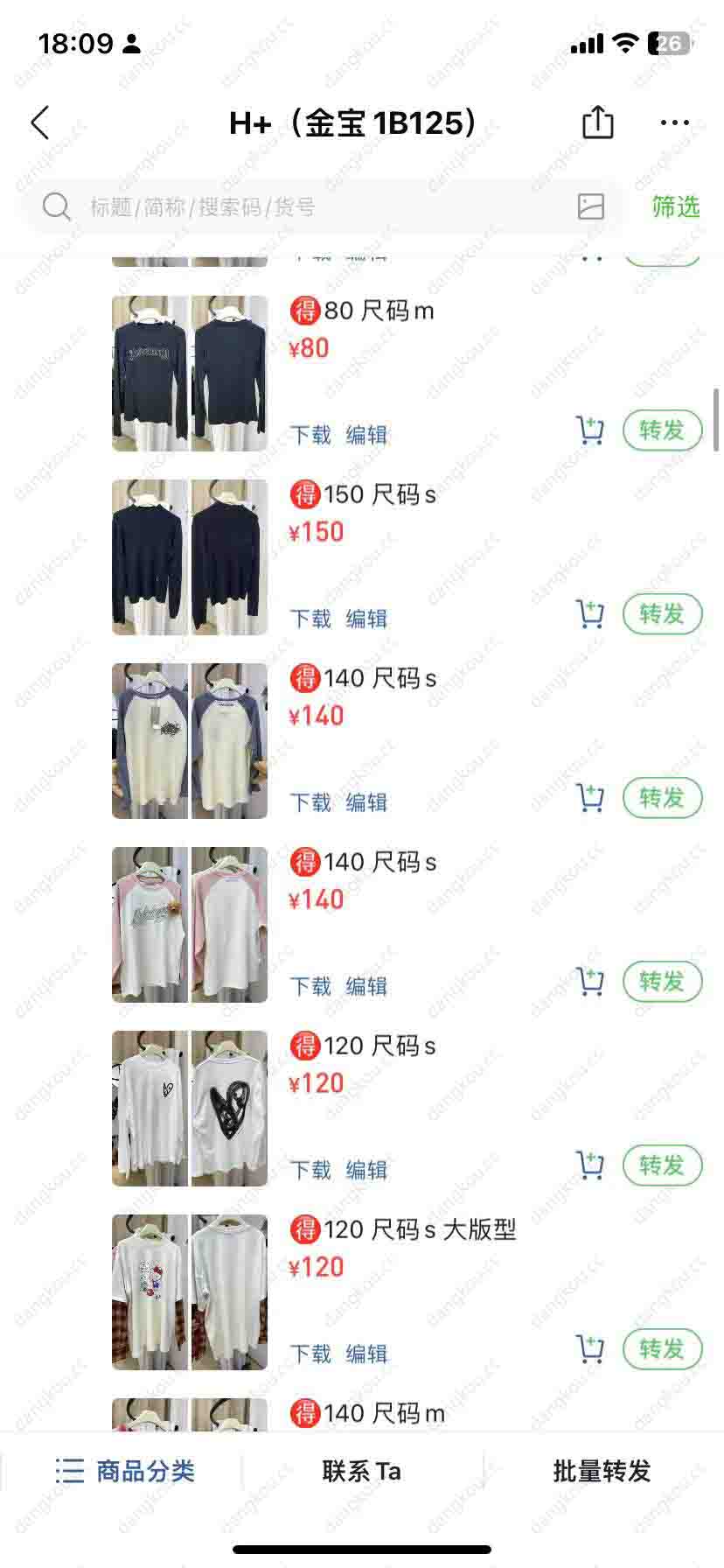Open image search icon in search bar
724x1568 pixels.
[x=591, y=206]
